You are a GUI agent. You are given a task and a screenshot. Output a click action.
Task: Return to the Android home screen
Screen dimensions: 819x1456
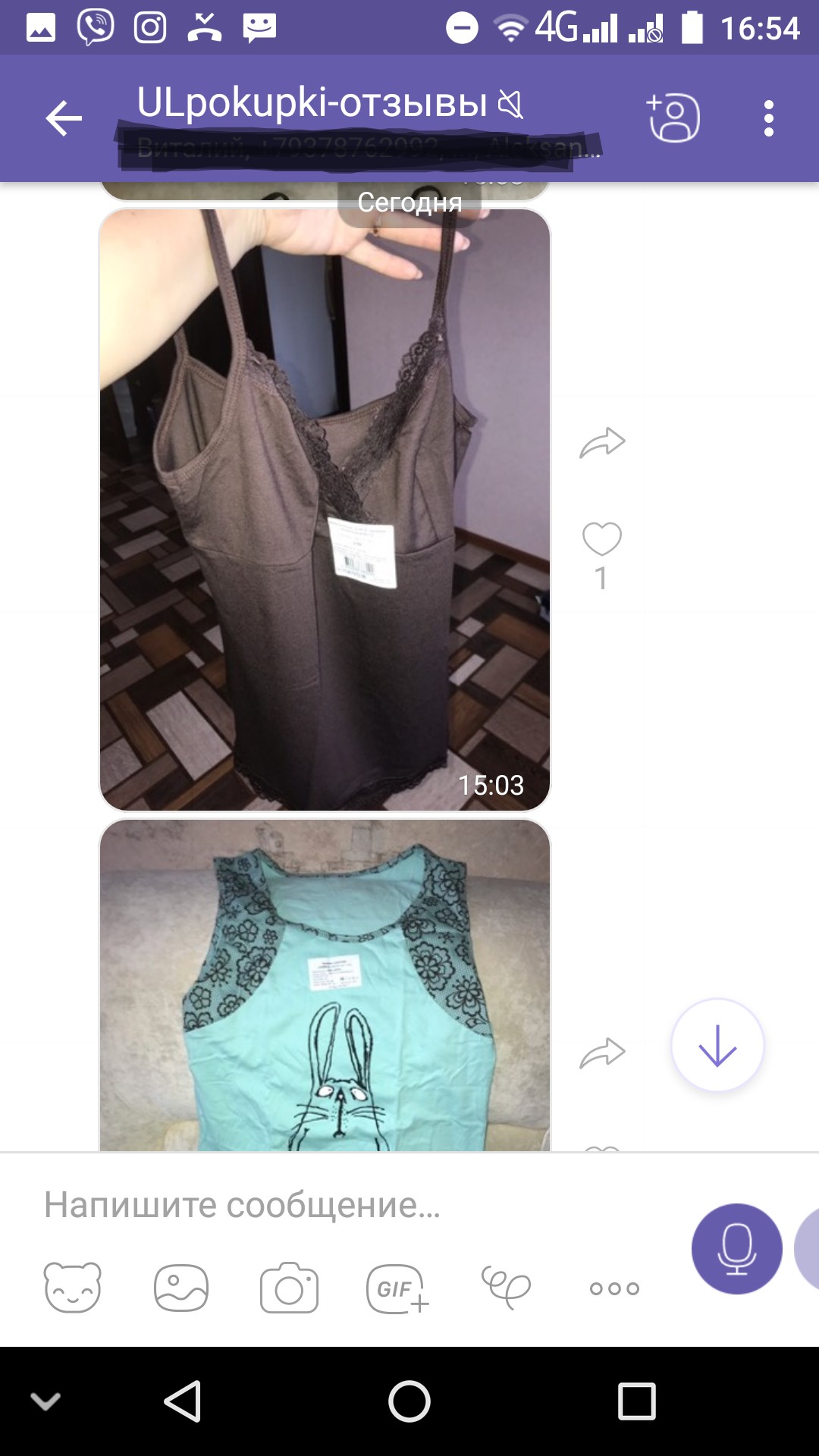409,1401
